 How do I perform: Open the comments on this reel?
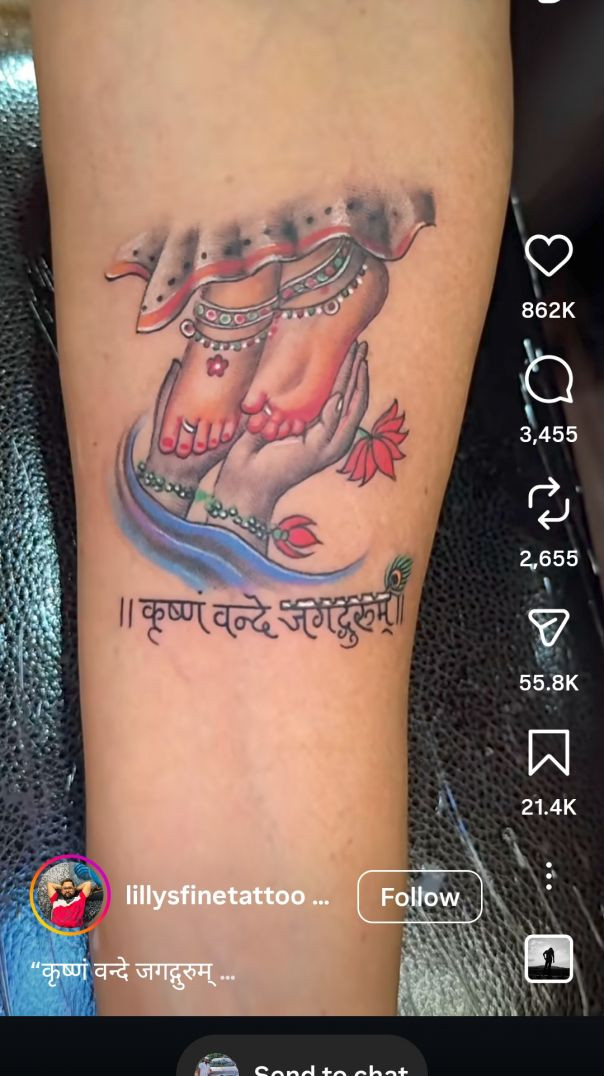[x=548, y=382]
